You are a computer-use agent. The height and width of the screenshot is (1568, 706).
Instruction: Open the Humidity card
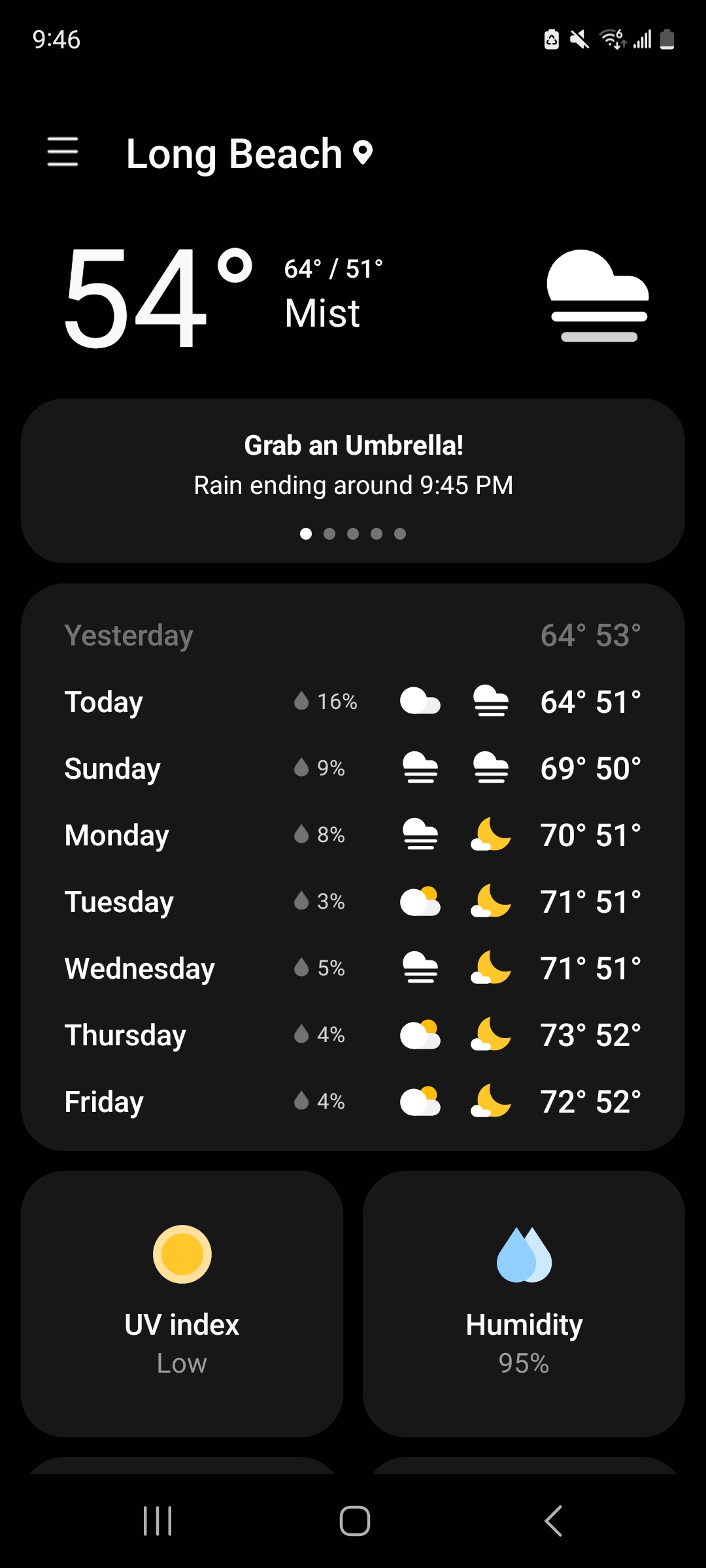coord(524,1303)
